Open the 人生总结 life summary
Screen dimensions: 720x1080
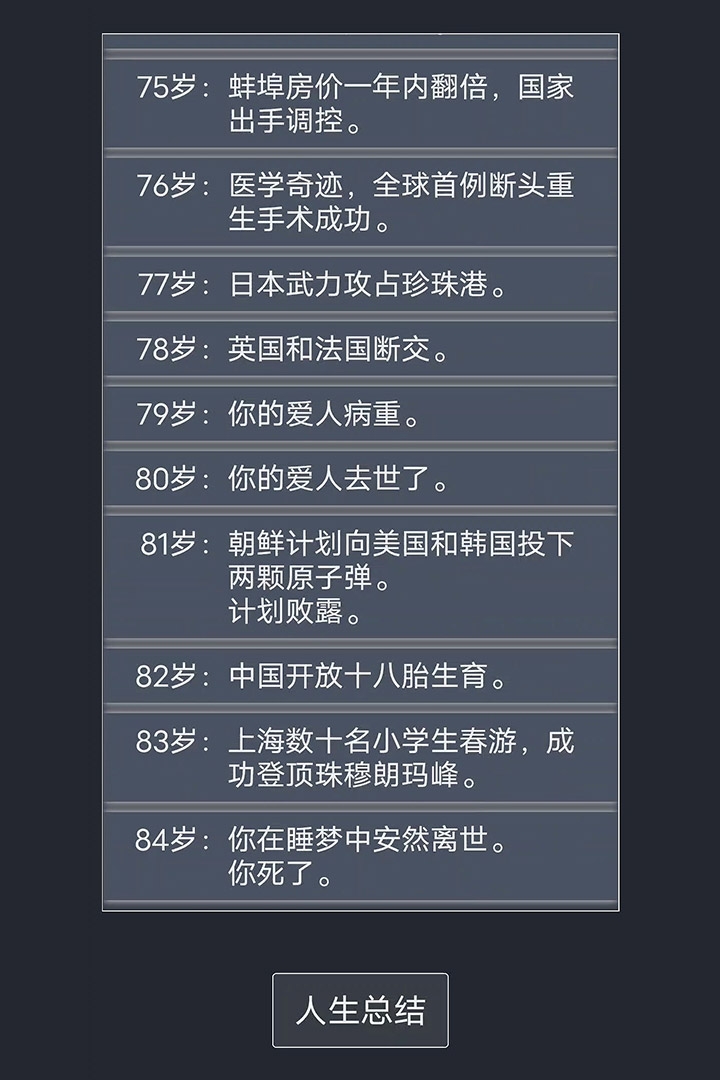click(360, 1010)
